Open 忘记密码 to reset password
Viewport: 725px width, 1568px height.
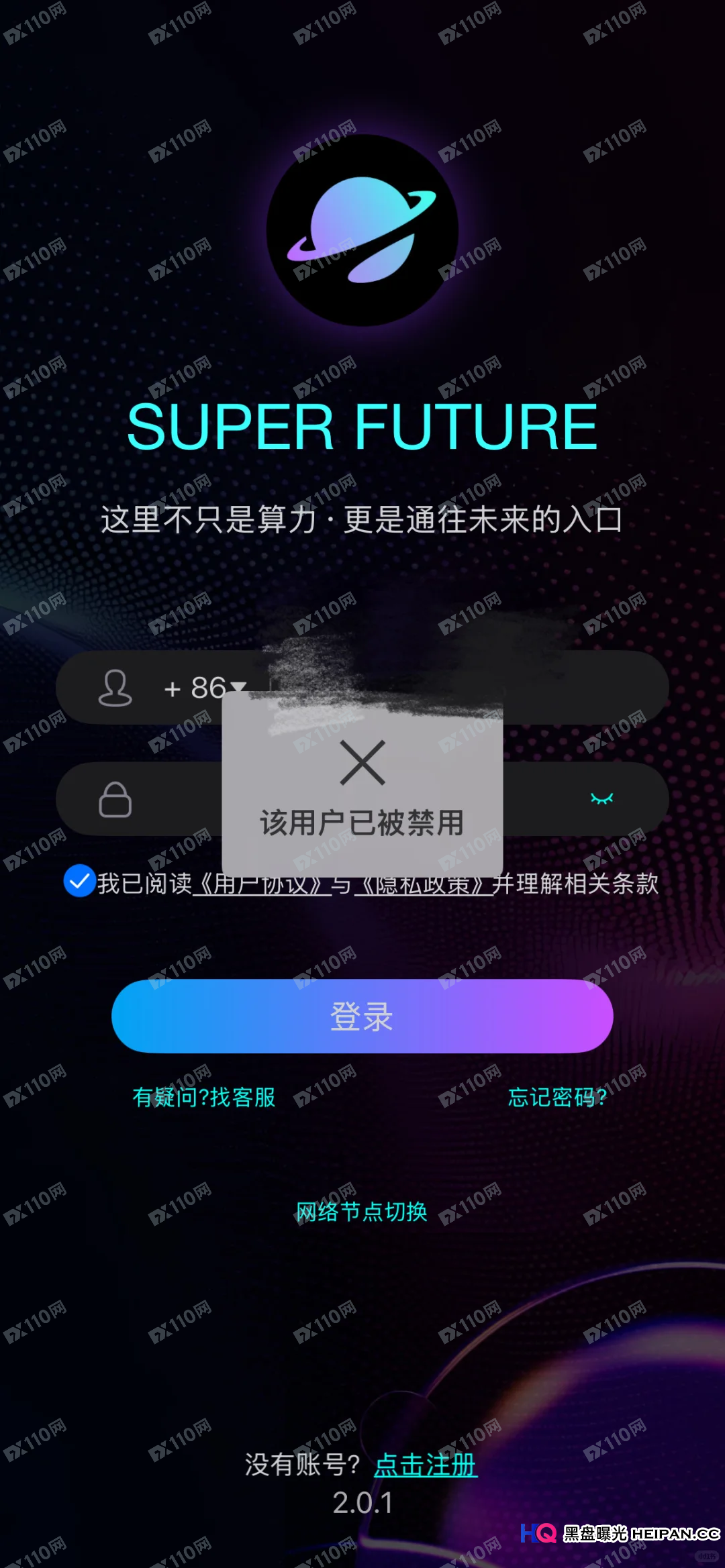pos(557,1097)
